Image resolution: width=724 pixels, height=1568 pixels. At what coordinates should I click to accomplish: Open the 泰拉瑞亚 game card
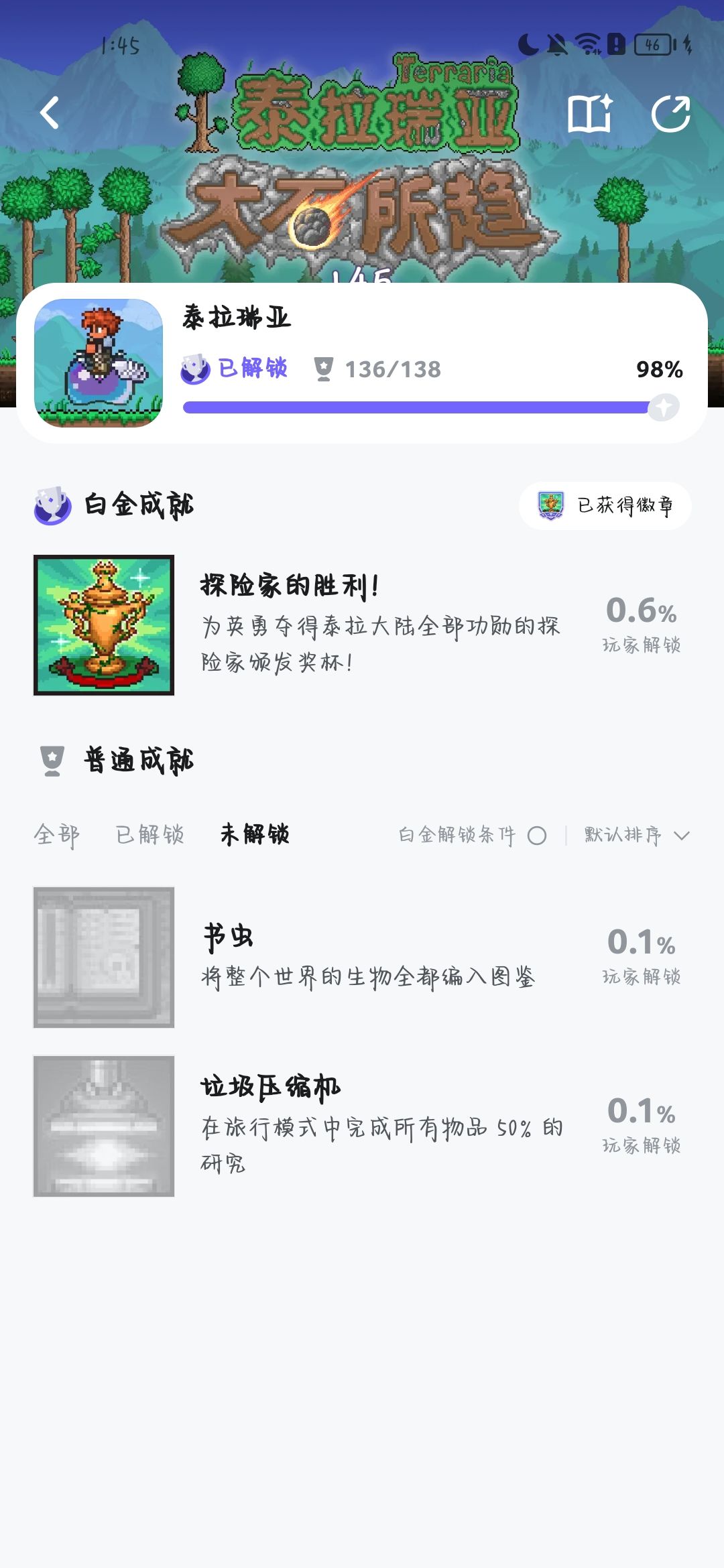click(x=362, y=363)
